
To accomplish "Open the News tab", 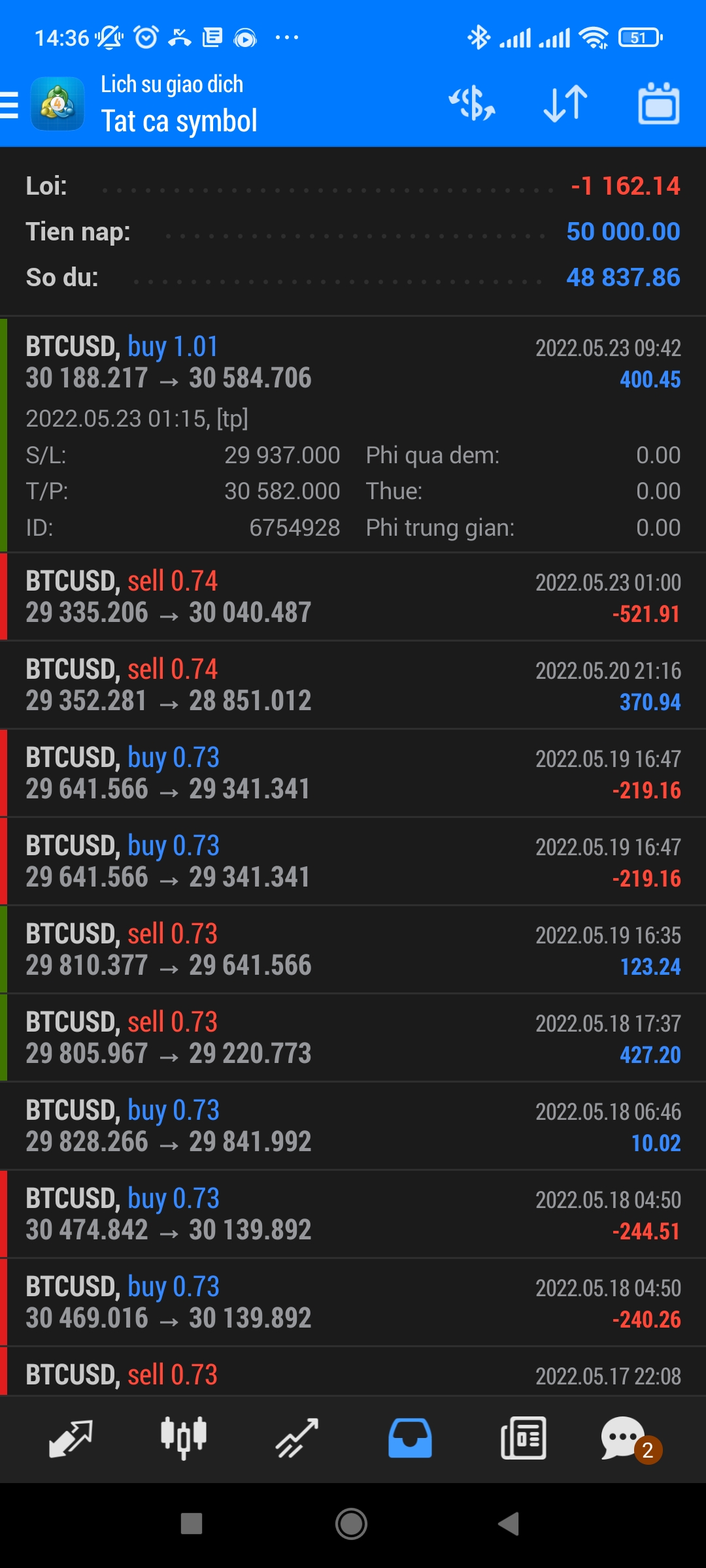I will [523, 1439].
